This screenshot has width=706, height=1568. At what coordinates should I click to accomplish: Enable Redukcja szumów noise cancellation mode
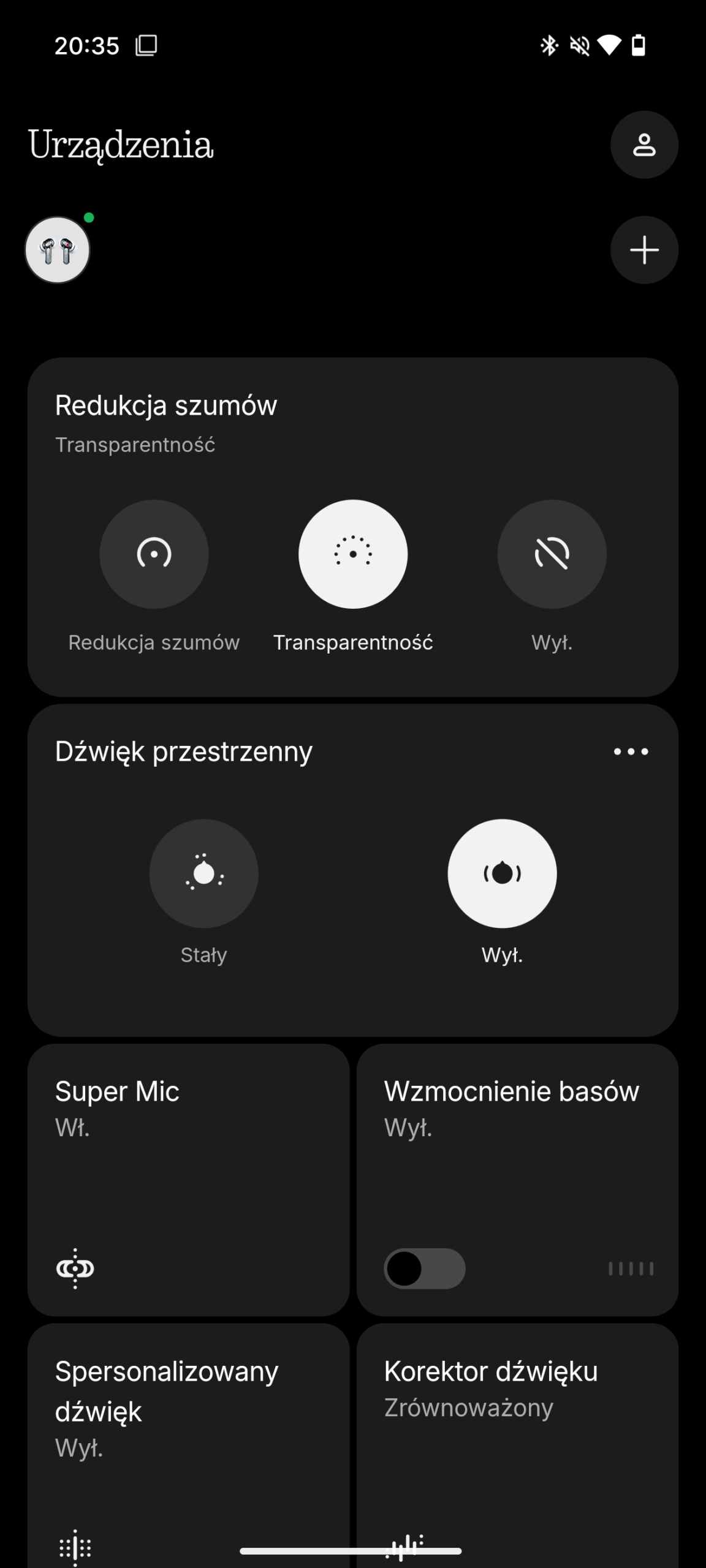[154, 554]
